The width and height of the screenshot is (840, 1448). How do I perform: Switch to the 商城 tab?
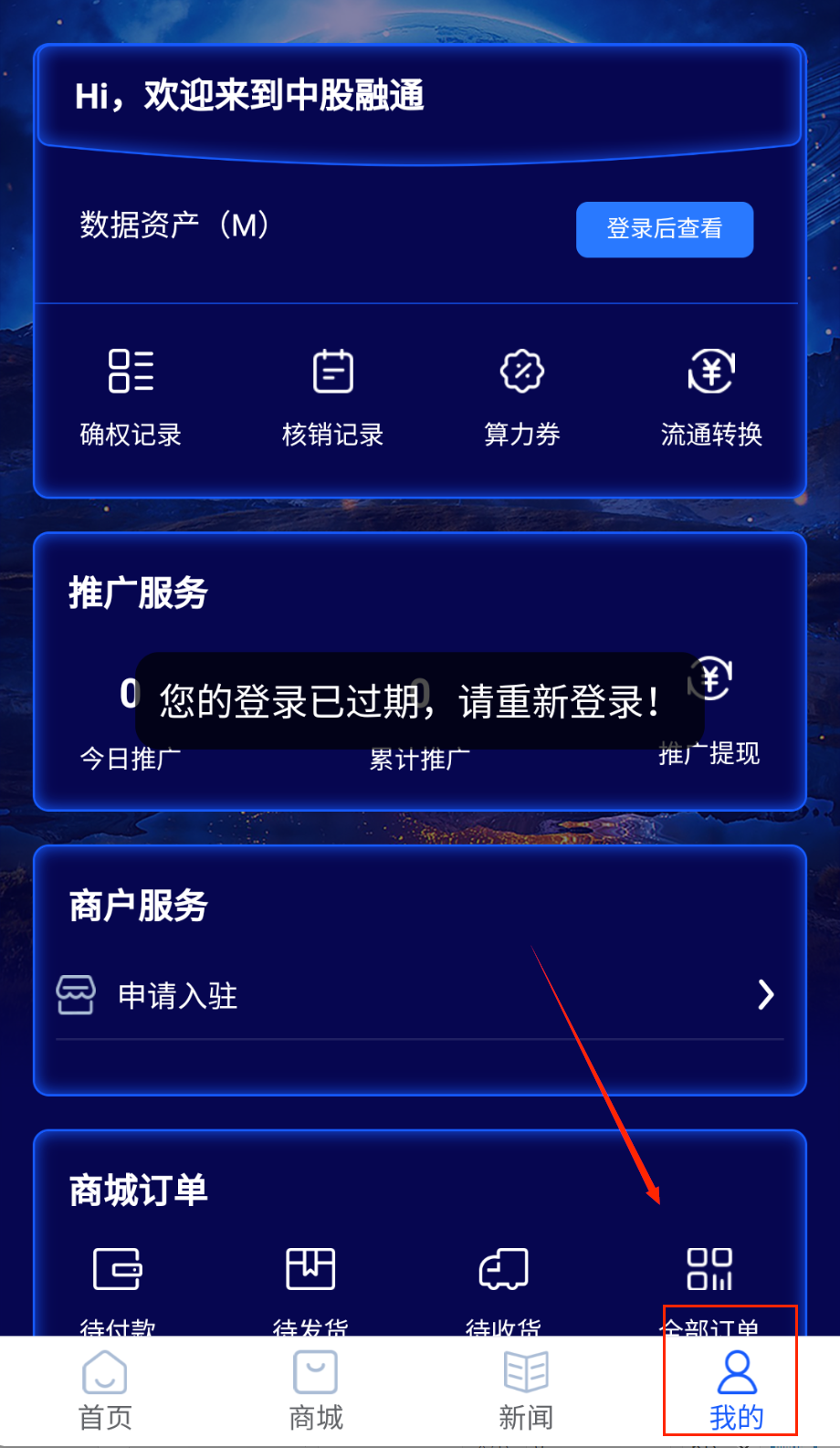[x=316, y=1391]
